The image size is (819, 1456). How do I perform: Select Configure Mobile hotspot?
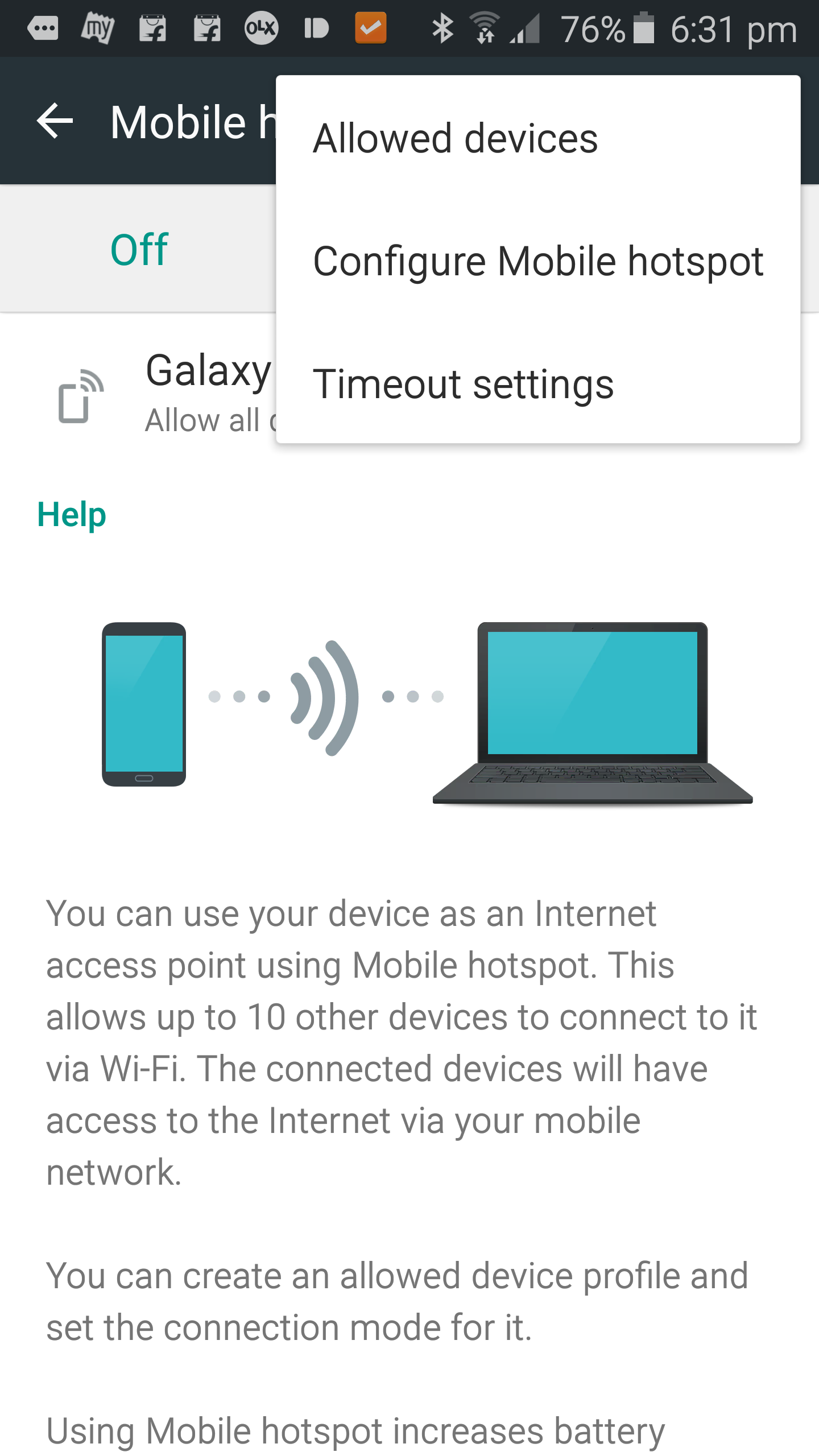coord(537,262)
